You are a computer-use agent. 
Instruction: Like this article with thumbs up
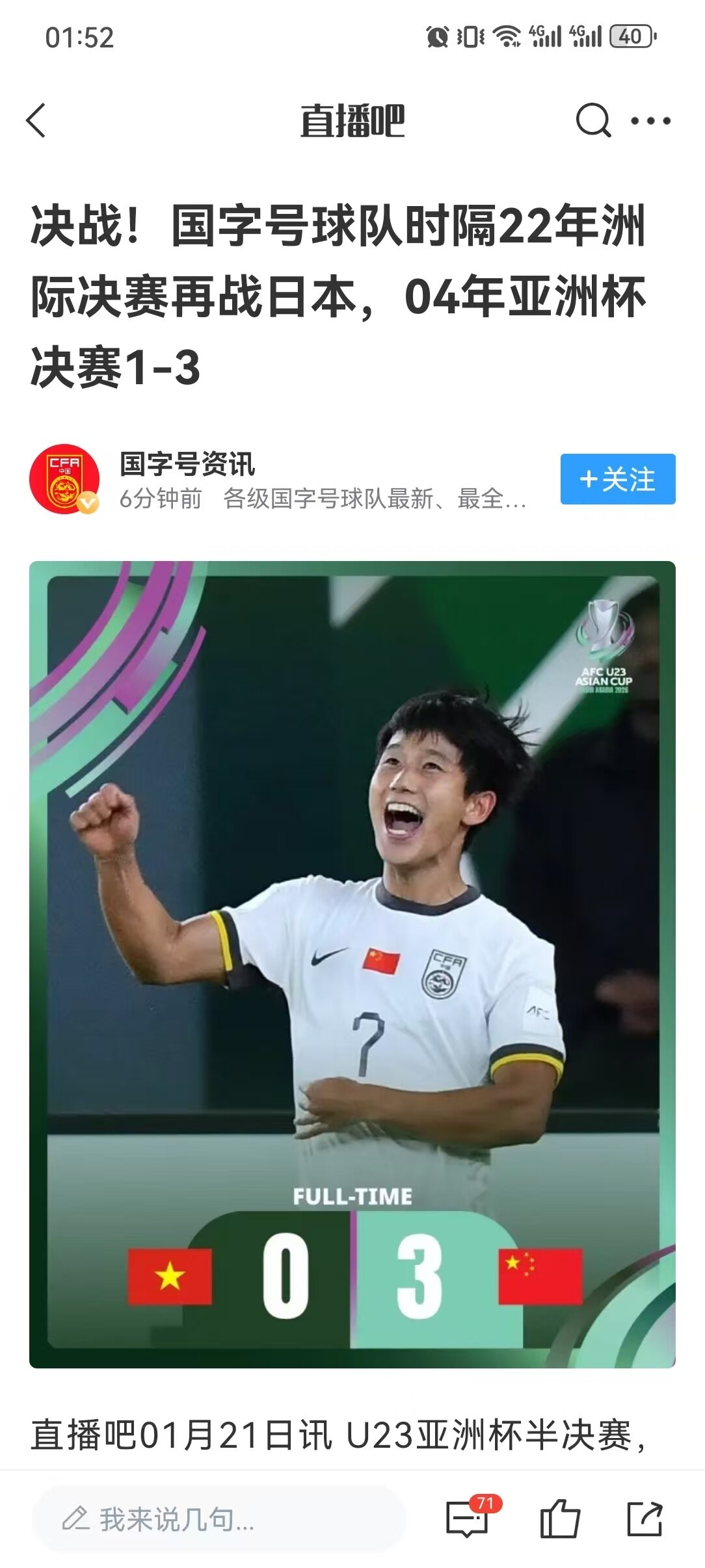(x=559, y=1519)
